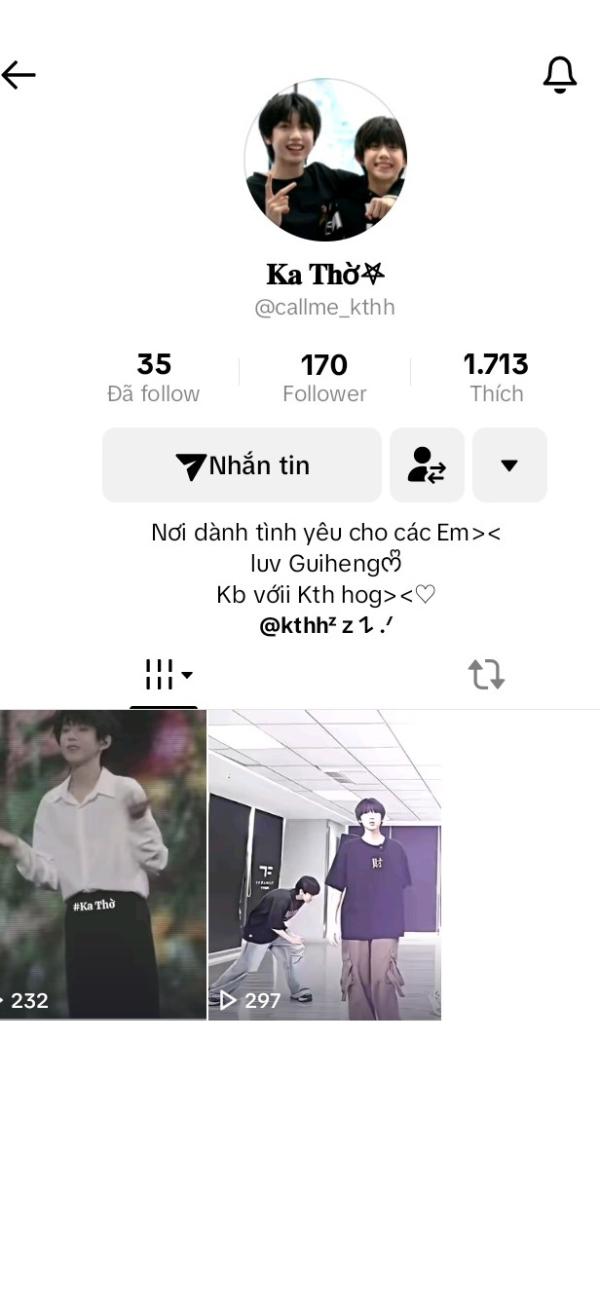Open the notifications bell
Screen dimensions: 600x1301
559,75
